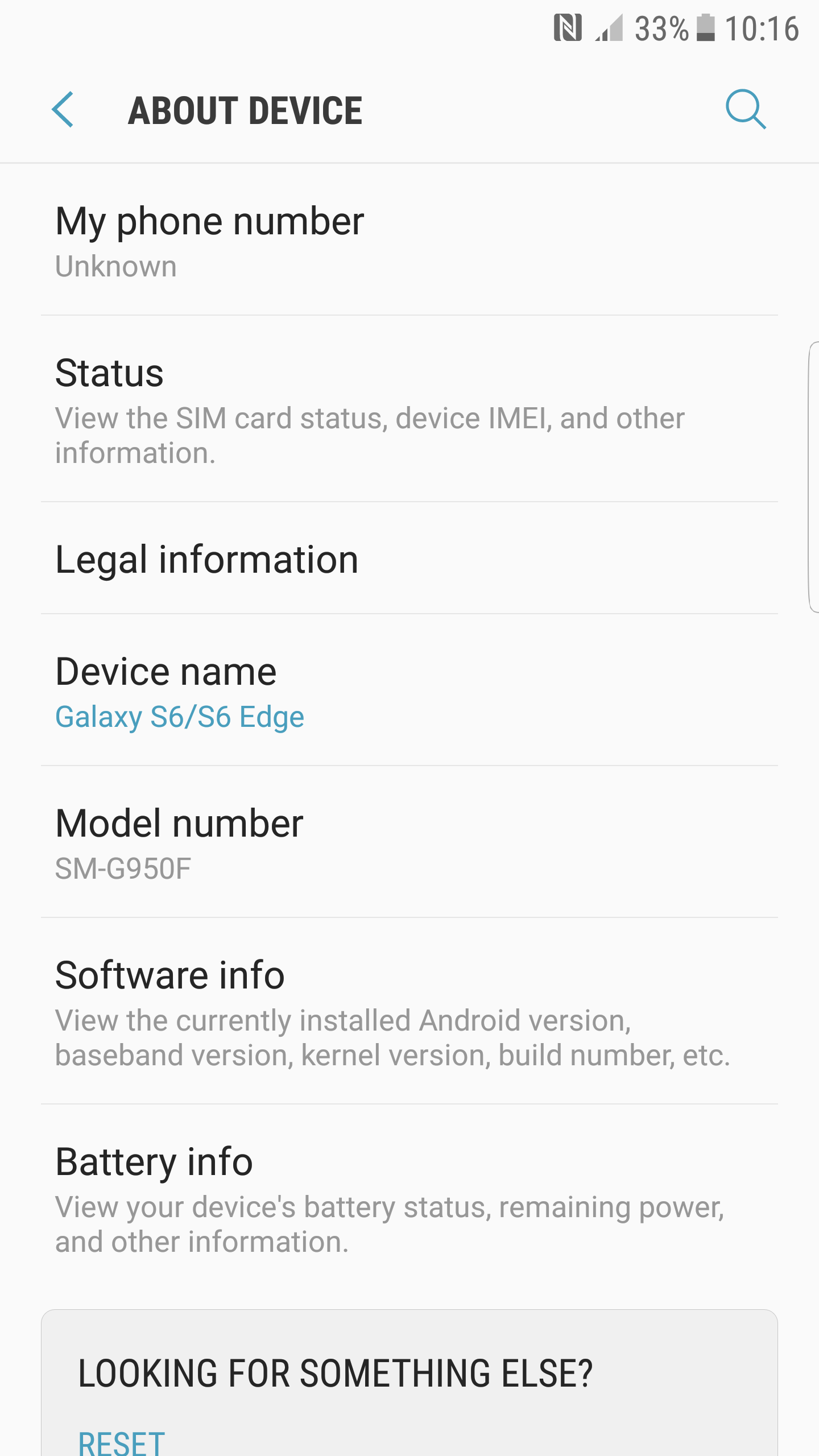The image size is (819, 1456).
Task: View Battery info
Action: pyautogui.click(x=409, y=1198)
